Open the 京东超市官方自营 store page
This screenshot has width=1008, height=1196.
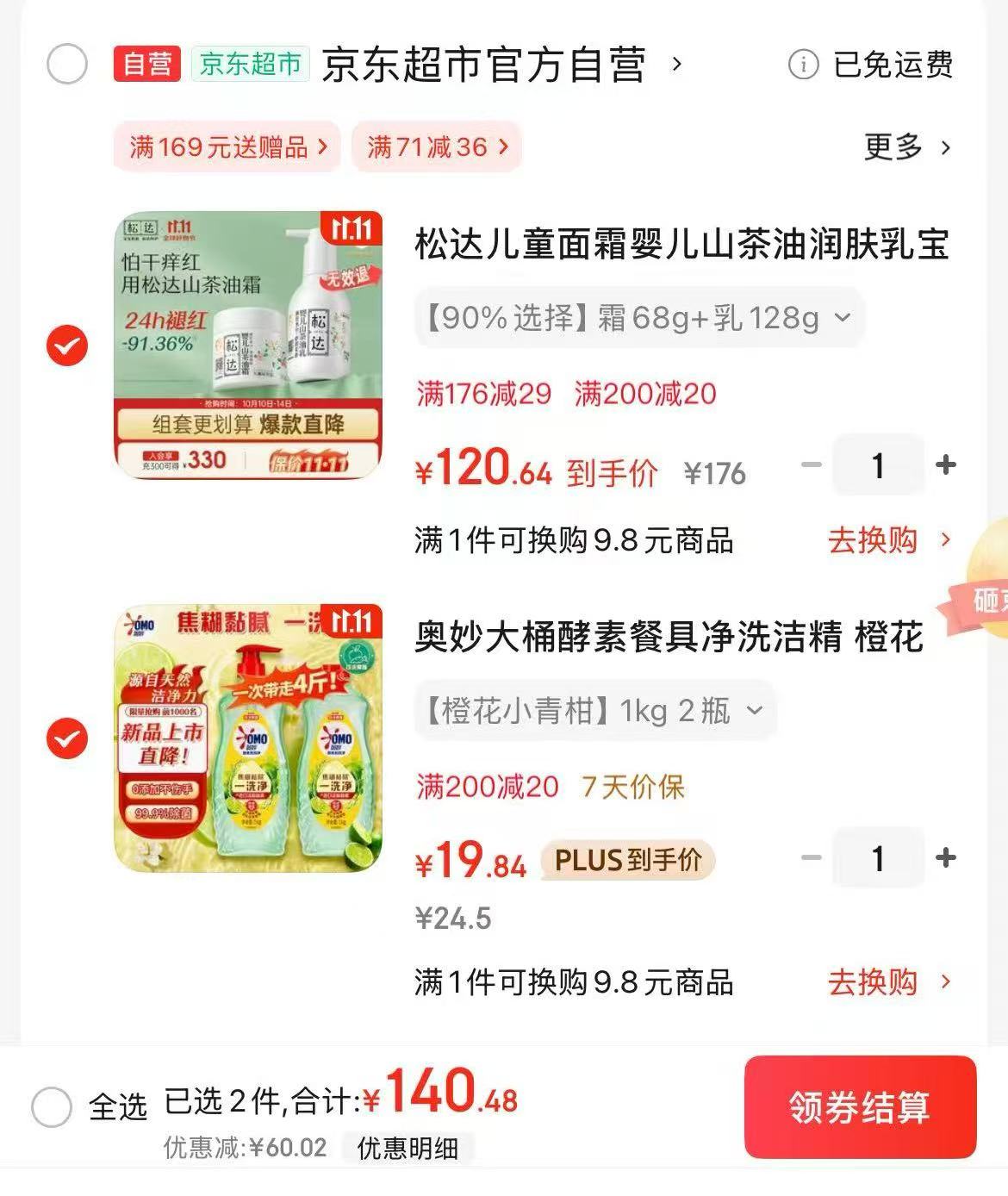point(484,65)
